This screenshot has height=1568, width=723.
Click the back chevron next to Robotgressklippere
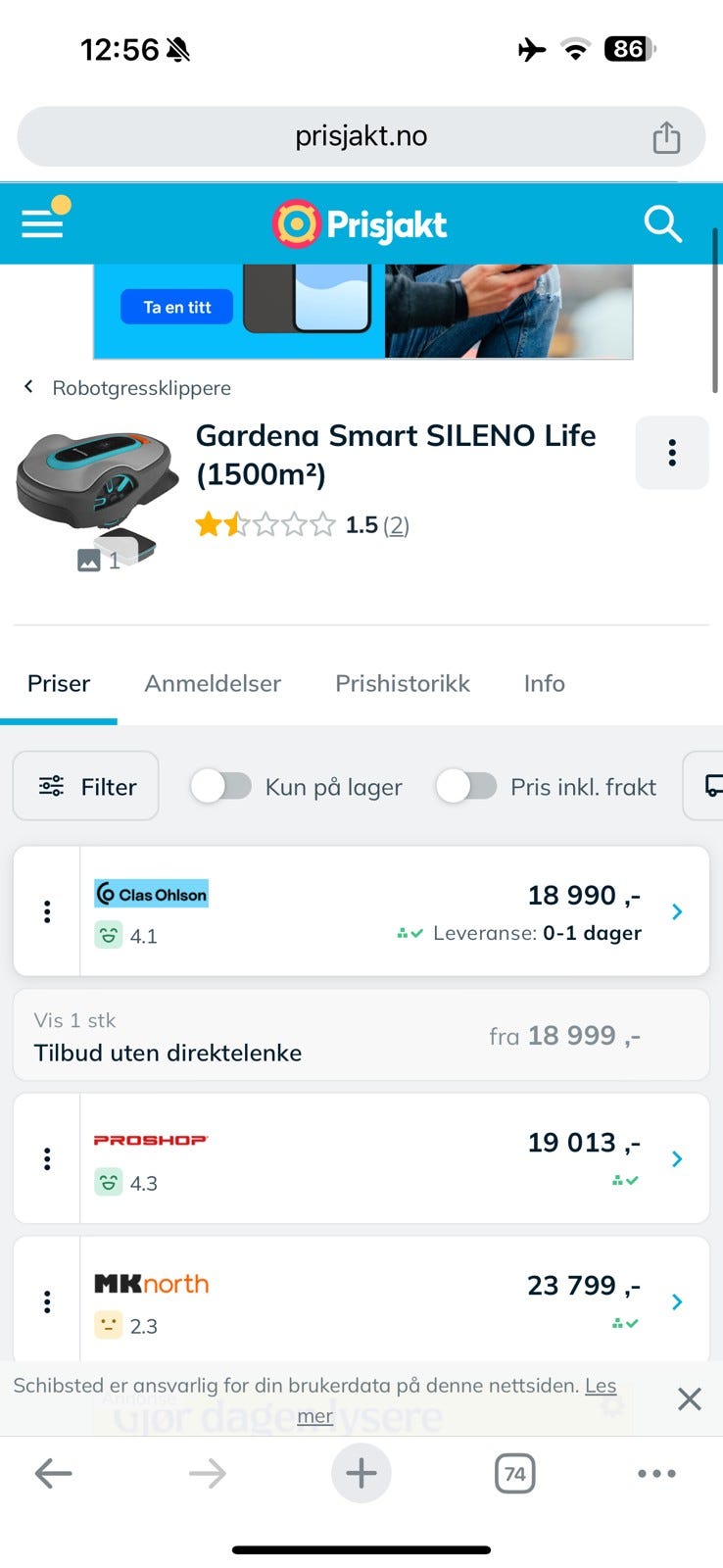click(28, 387)
